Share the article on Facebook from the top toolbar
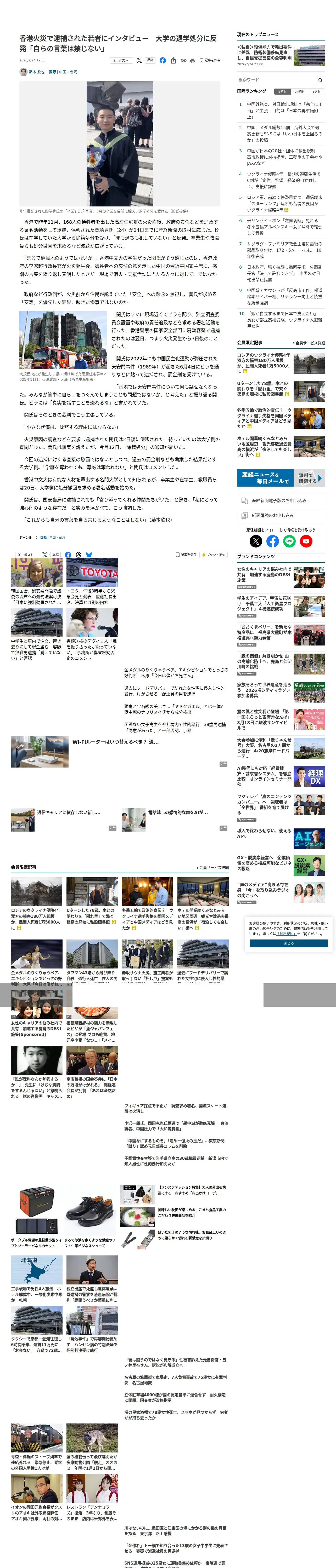This screenshot has width=336, height=1568. 163,60
